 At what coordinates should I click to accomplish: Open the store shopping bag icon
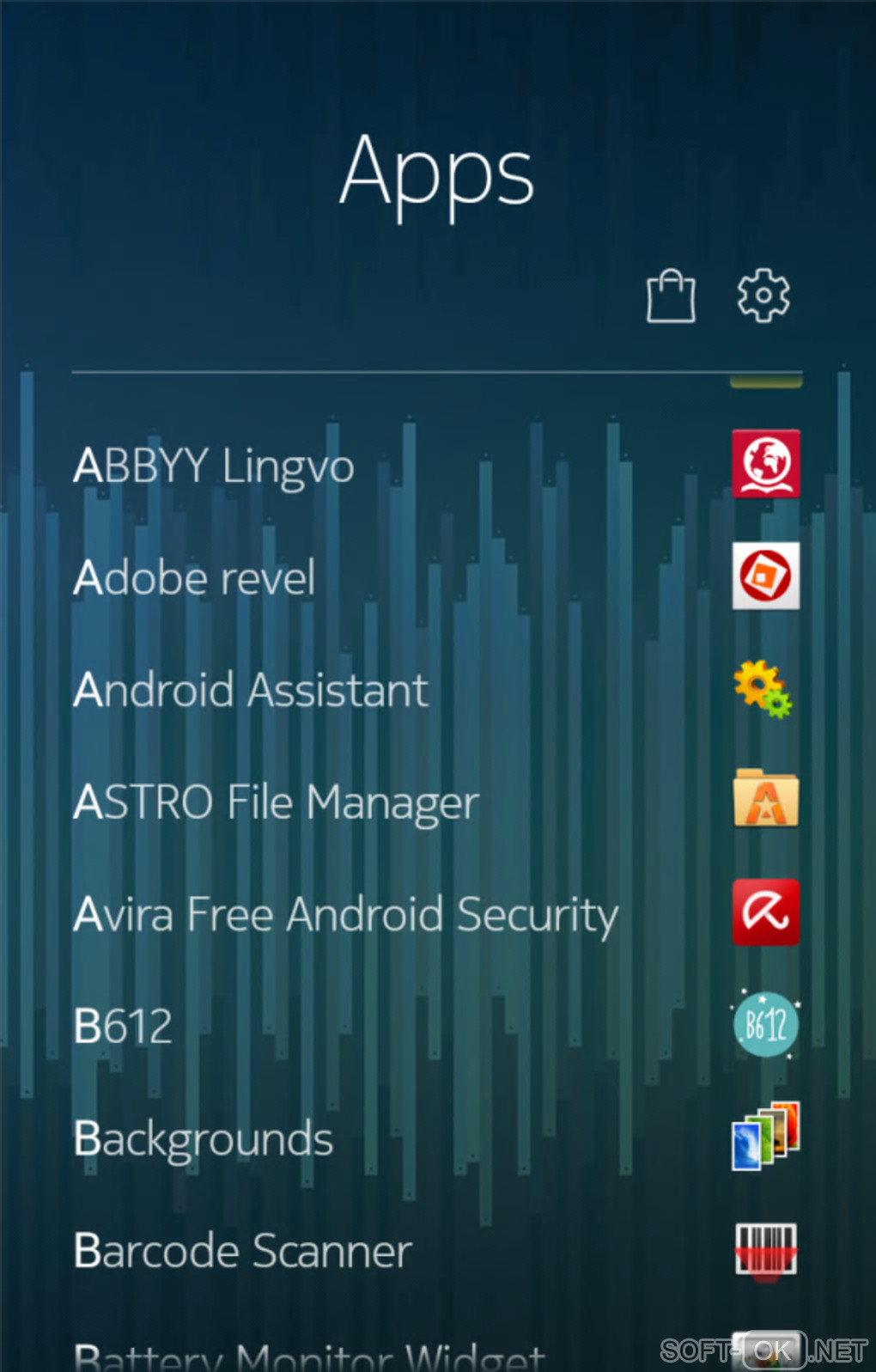coord(671,296)
